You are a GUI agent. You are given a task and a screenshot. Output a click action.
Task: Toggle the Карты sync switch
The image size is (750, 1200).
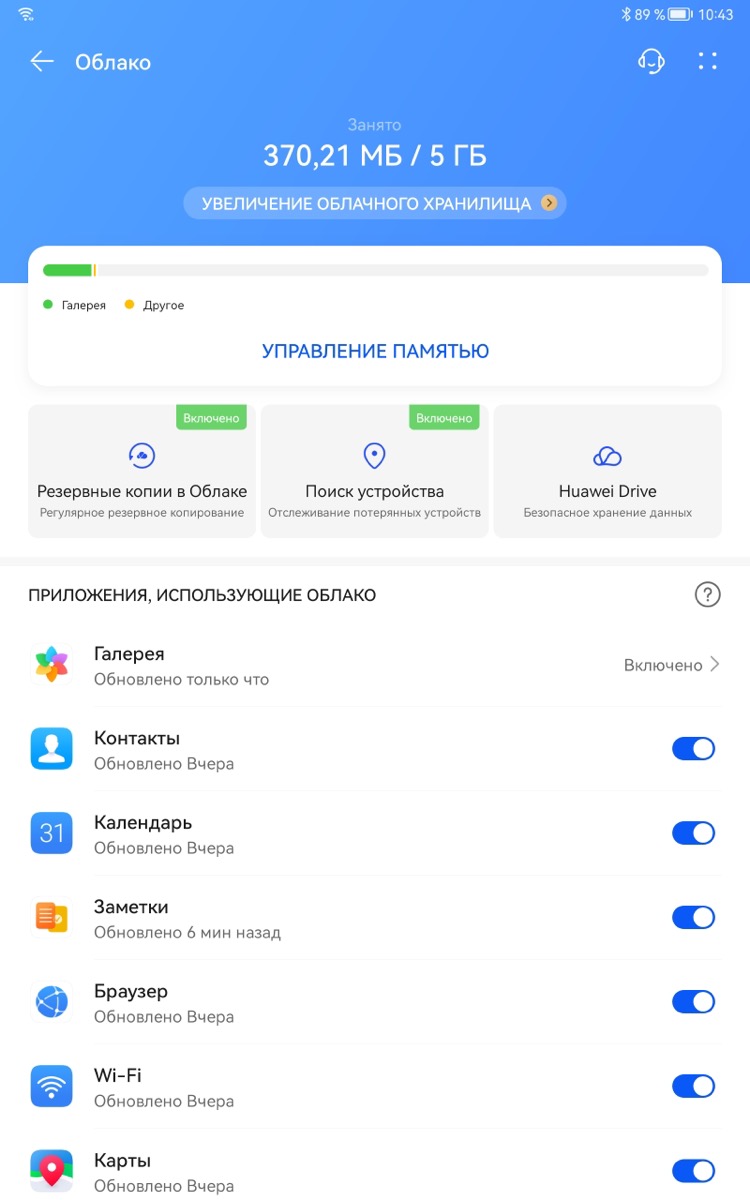click(693, 1171)
